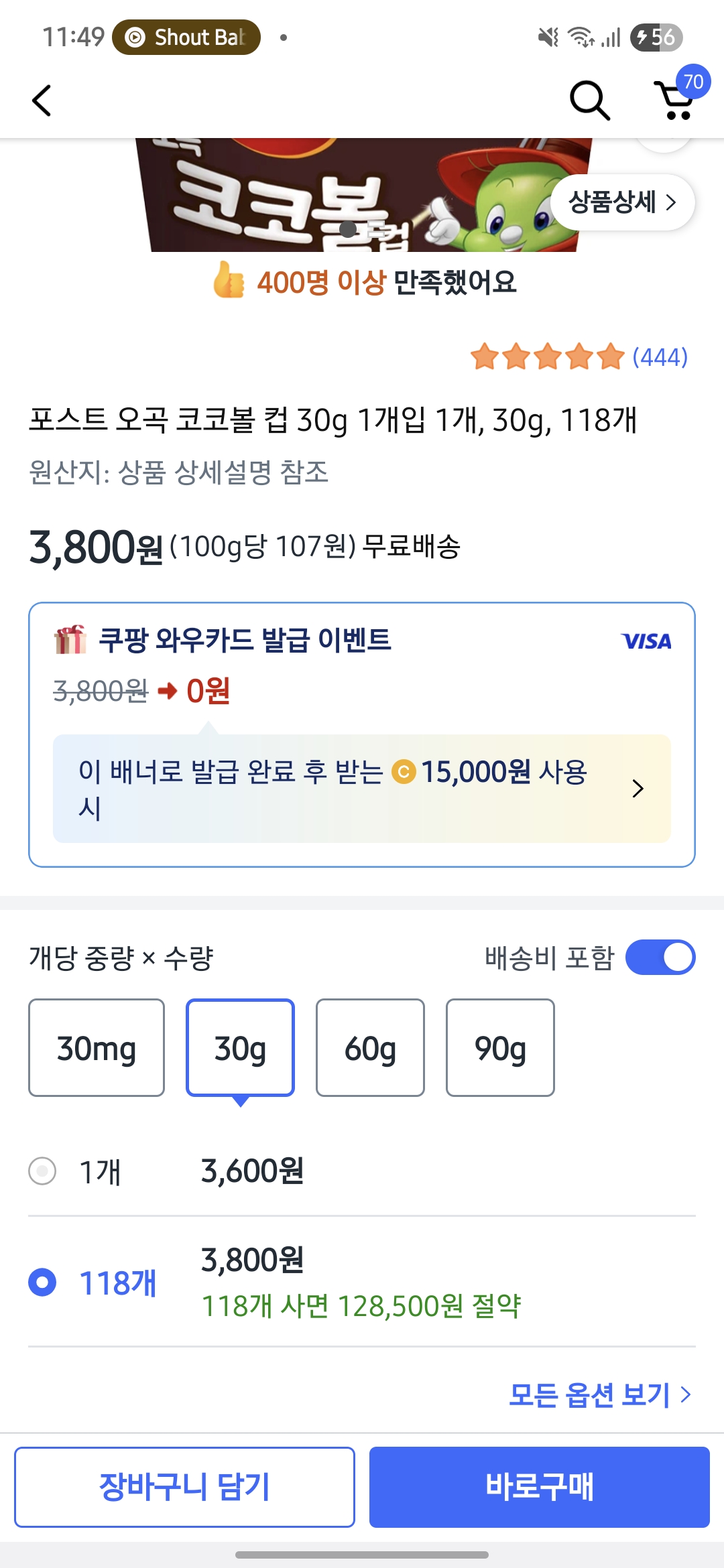Screen dimensions: 724x1568
Task: Open the reviews via star rating (444)
Action: coord(579,356)
